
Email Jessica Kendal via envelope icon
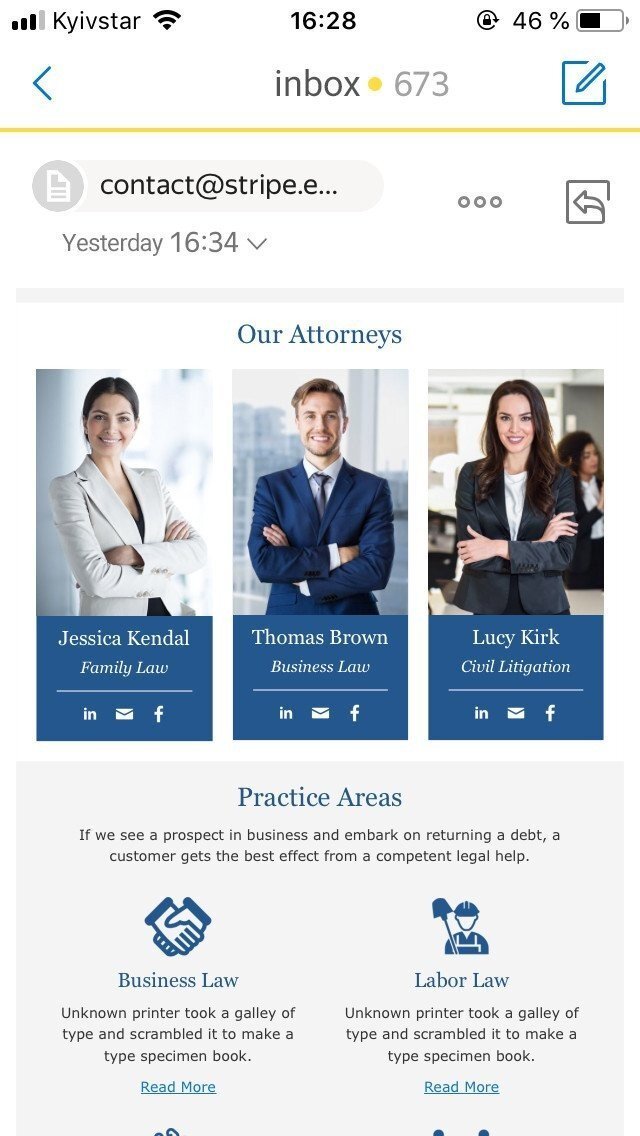tap(124, 714)
